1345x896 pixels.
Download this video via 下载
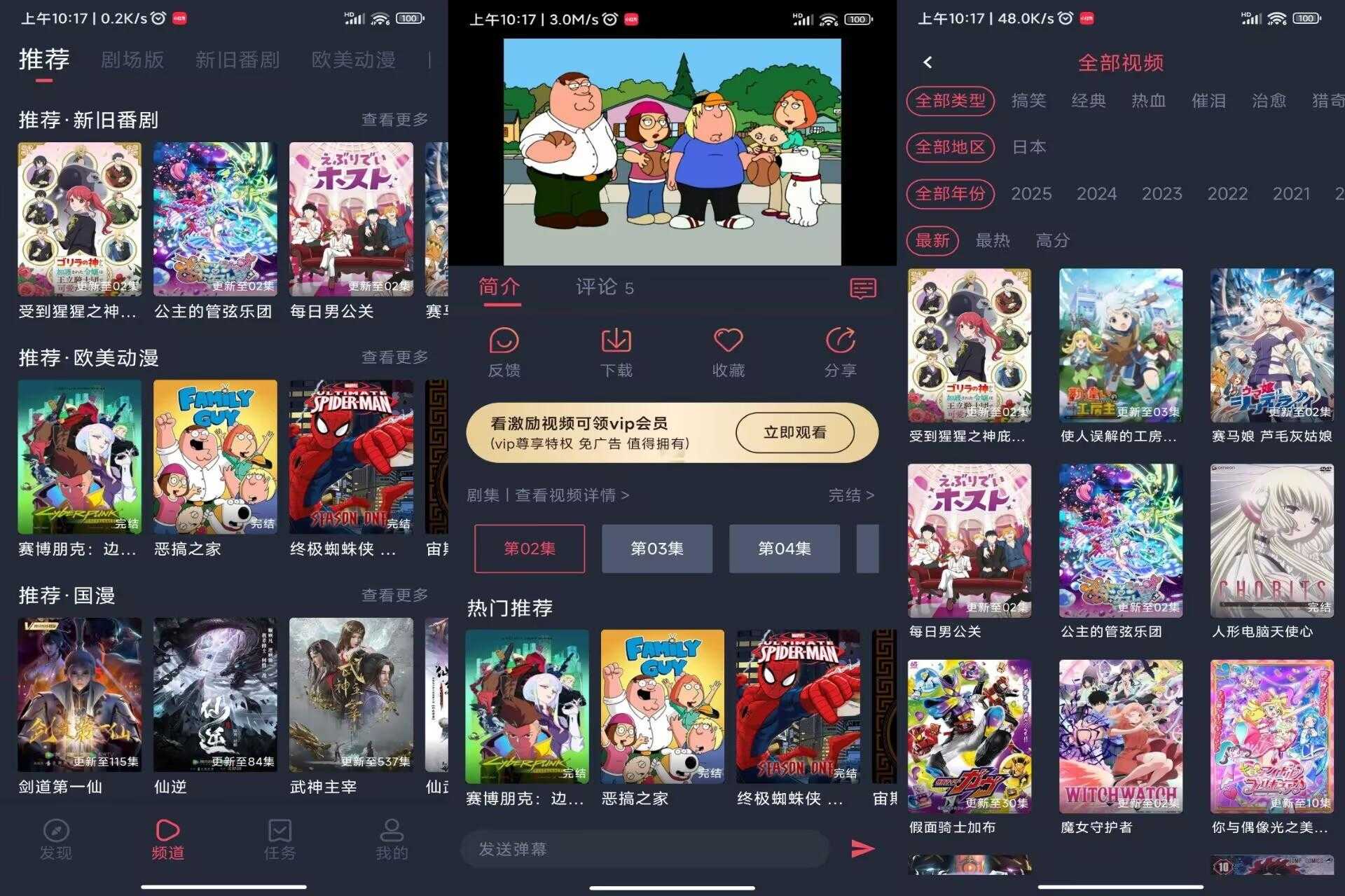pyautogui.click(x=616, y=352)
